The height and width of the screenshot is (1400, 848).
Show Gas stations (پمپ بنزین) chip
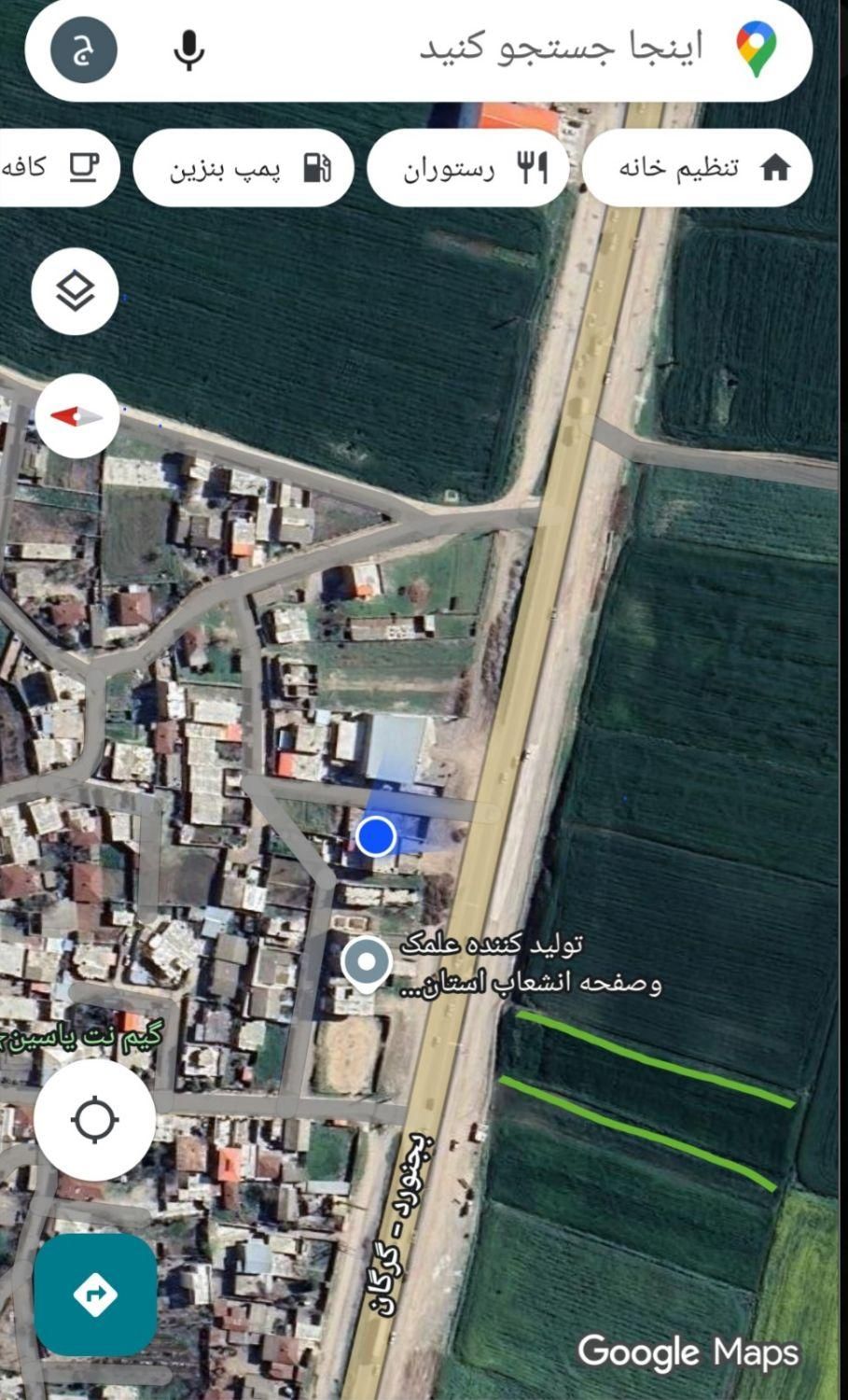point(243,169)
